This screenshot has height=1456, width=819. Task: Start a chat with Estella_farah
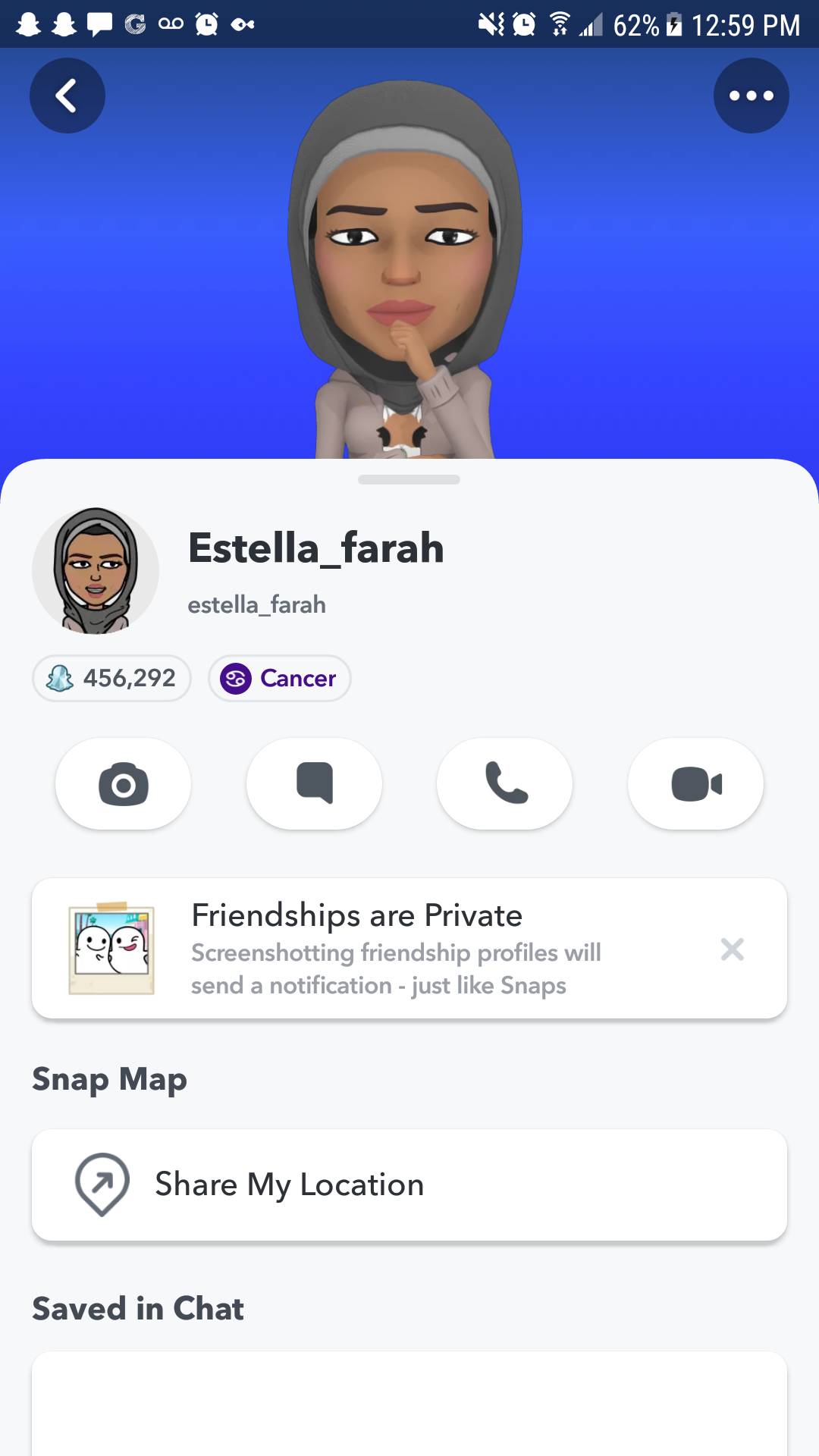click(314, 783)
